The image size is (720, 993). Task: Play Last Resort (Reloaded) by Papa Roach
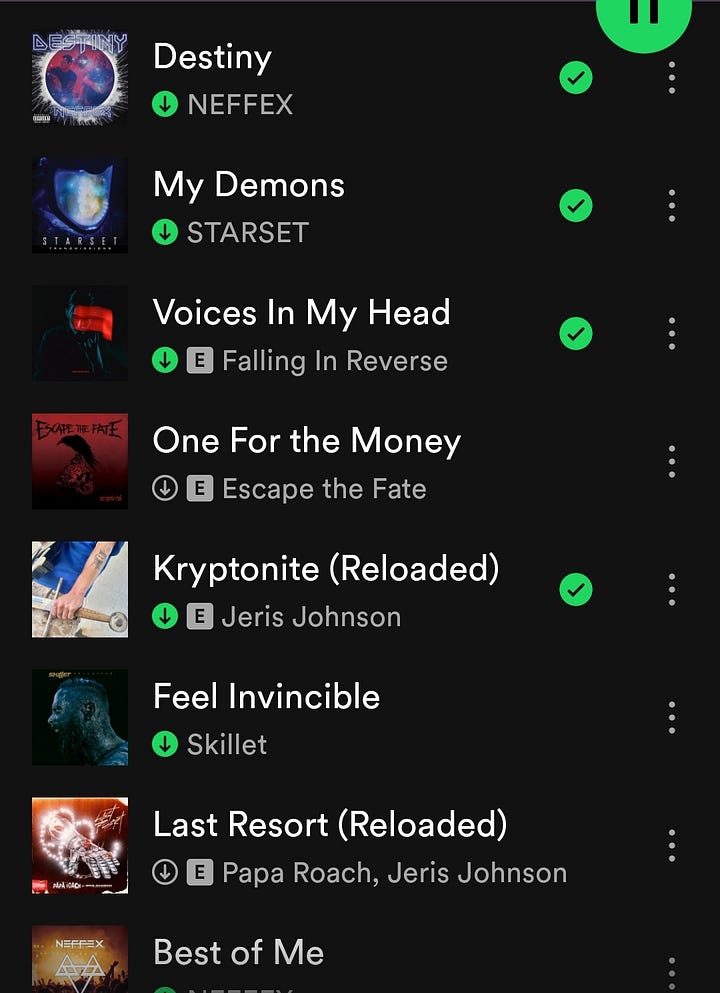tap(329, 825)
